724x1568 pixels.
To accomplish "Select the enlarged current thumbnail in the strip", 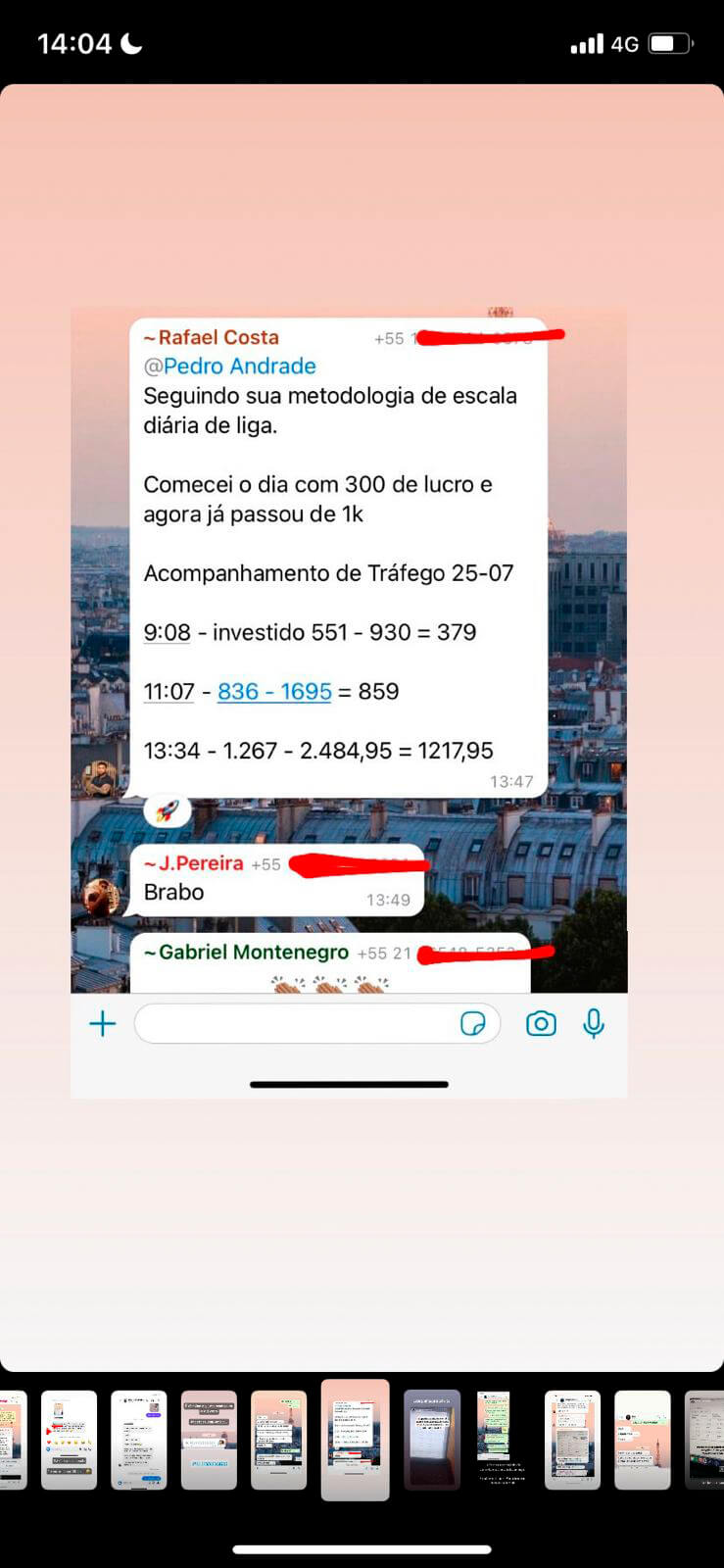I will pos(355,1439).
